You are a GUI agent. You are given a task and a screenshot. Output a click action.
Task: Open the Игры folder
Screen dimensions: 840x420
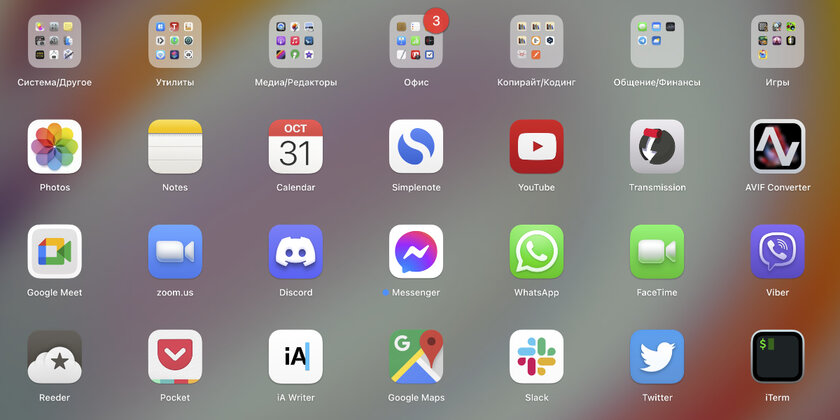(x=777, y=42)
